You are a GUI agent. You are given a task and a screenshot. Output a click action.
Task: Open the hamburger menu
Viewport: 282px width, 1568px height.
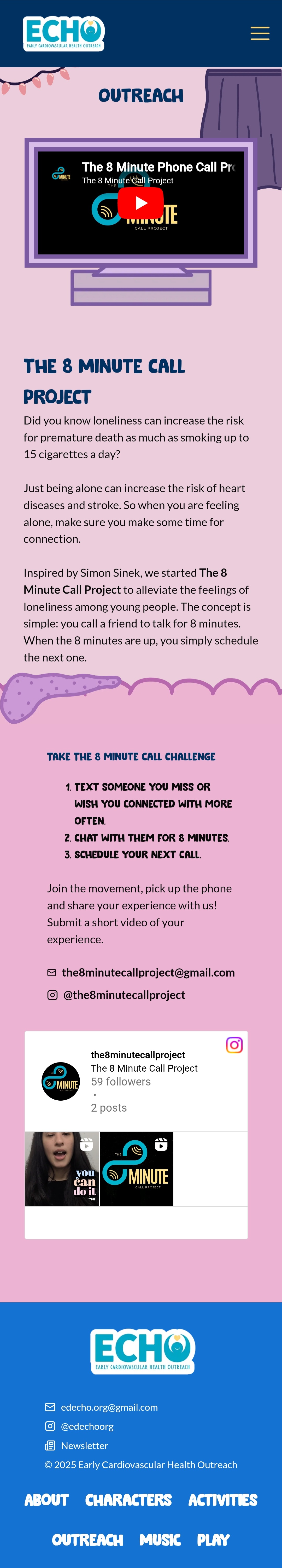[260, 33]
